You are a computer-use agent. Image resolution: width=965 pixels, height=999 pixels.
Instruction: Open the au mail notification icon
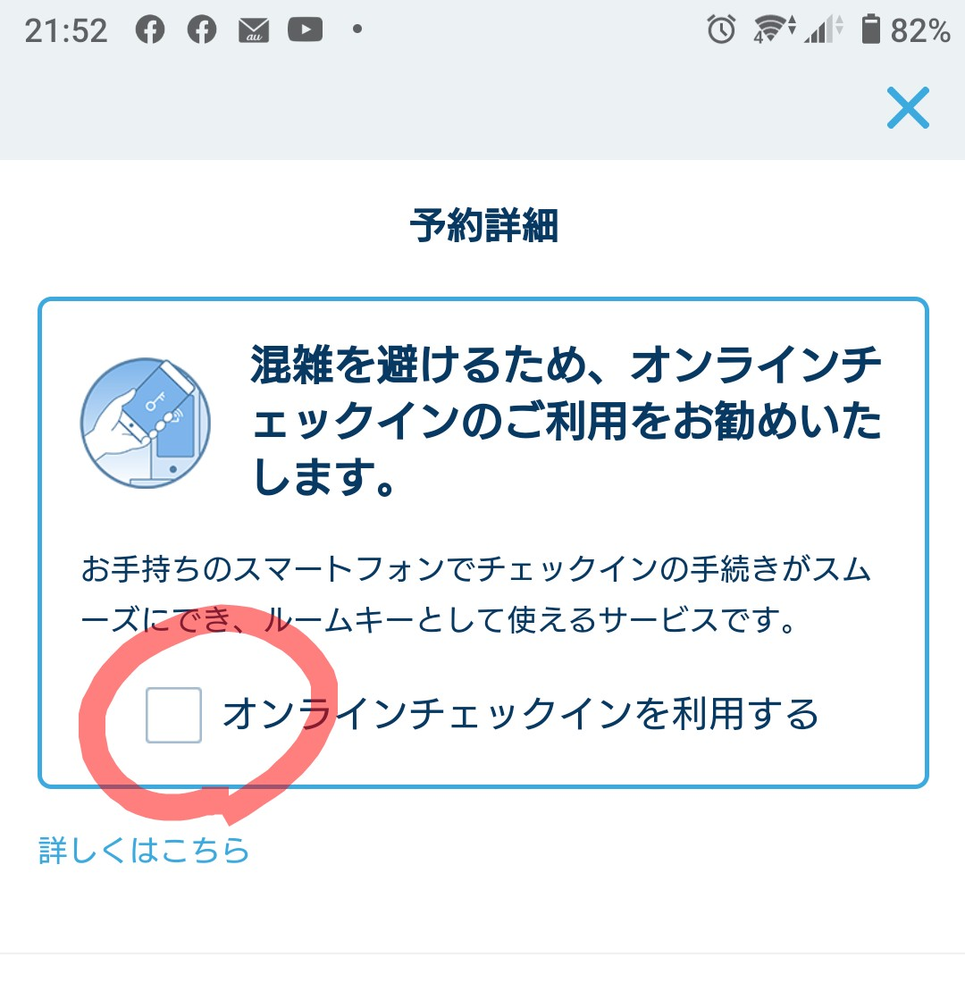tap(254, 29)
